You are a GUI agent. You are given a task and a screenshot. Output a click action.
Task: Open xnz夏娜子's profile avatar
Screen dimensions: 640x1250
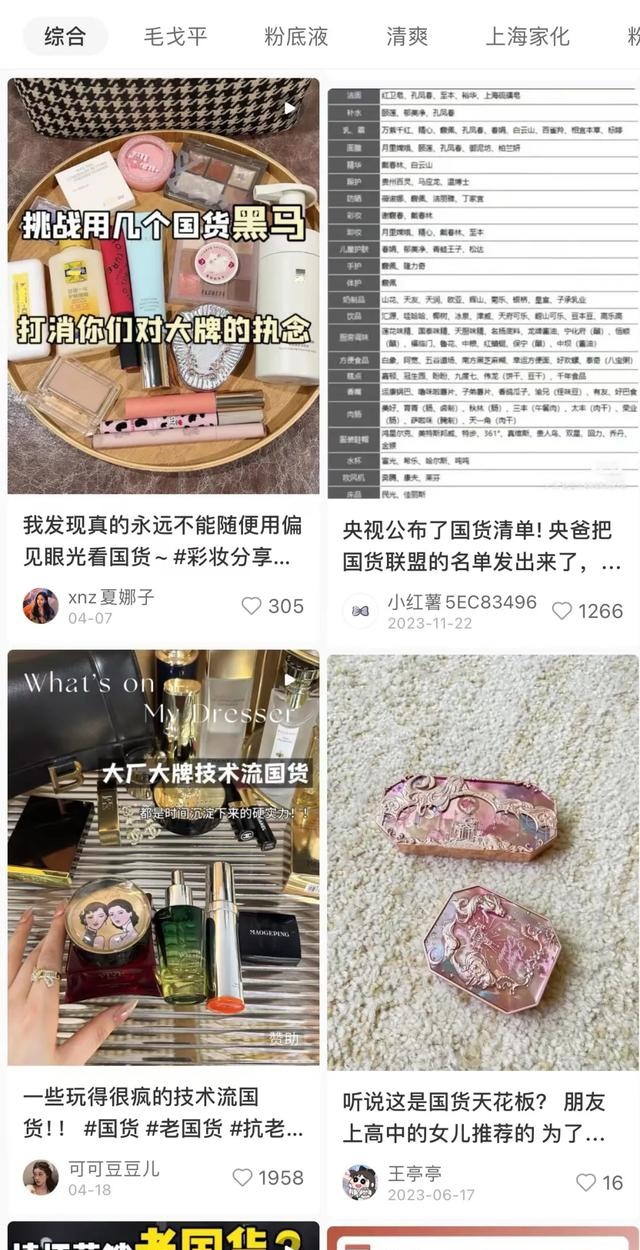click(41, 606)
